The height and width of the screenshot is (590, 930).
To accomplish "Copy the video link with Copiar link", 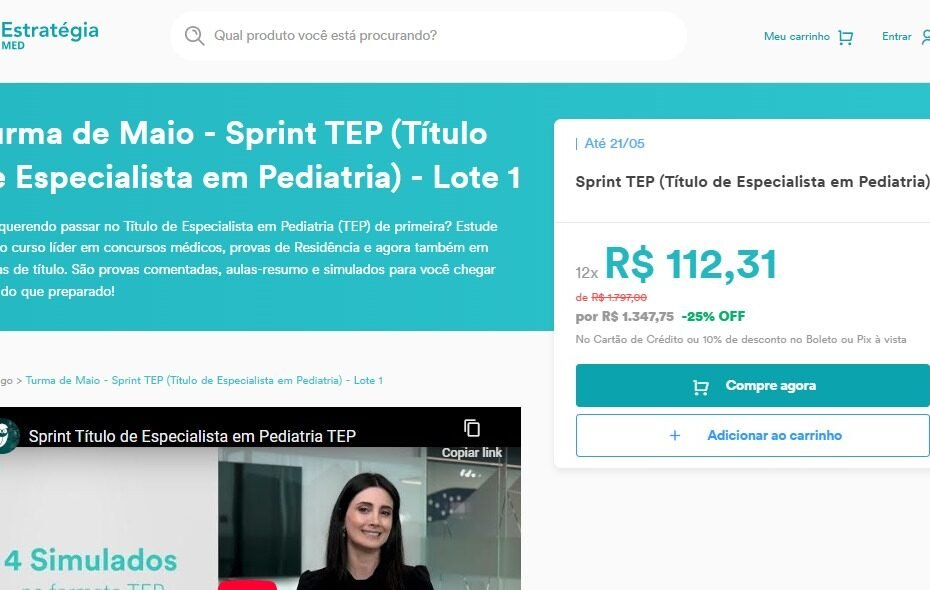I will click(472, 439).
